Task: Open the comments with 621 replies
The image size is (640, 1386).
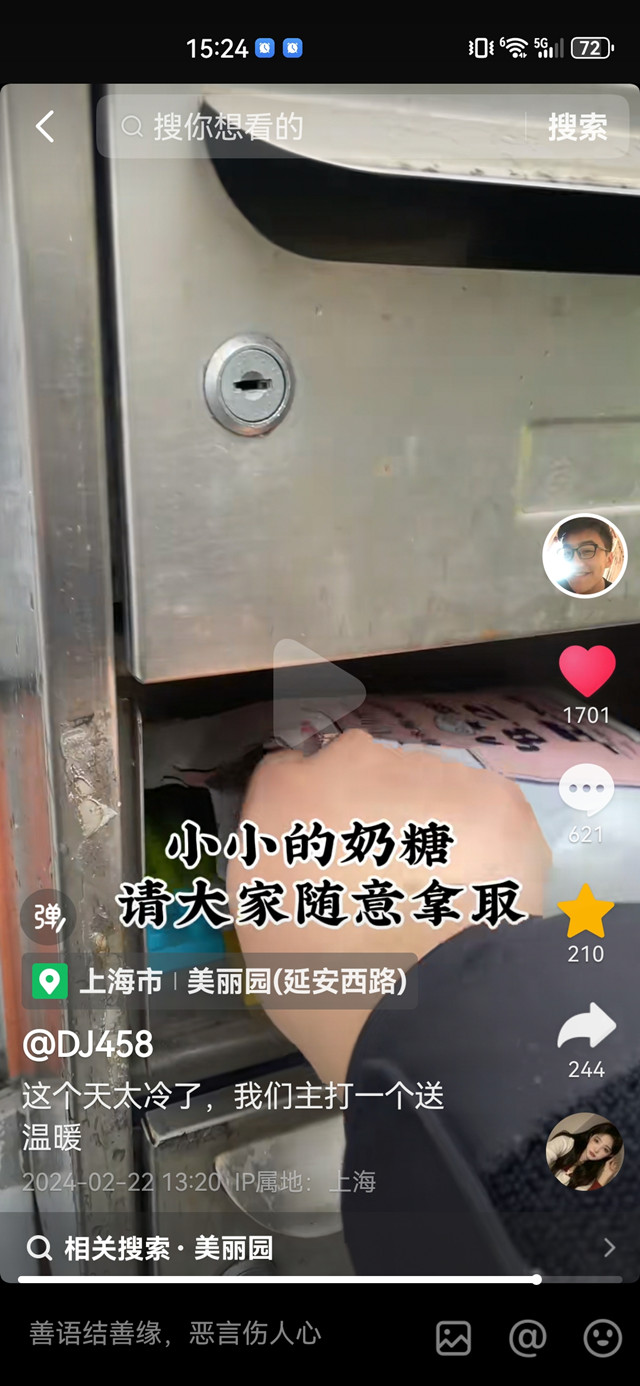Action: [x=586, y=792]
